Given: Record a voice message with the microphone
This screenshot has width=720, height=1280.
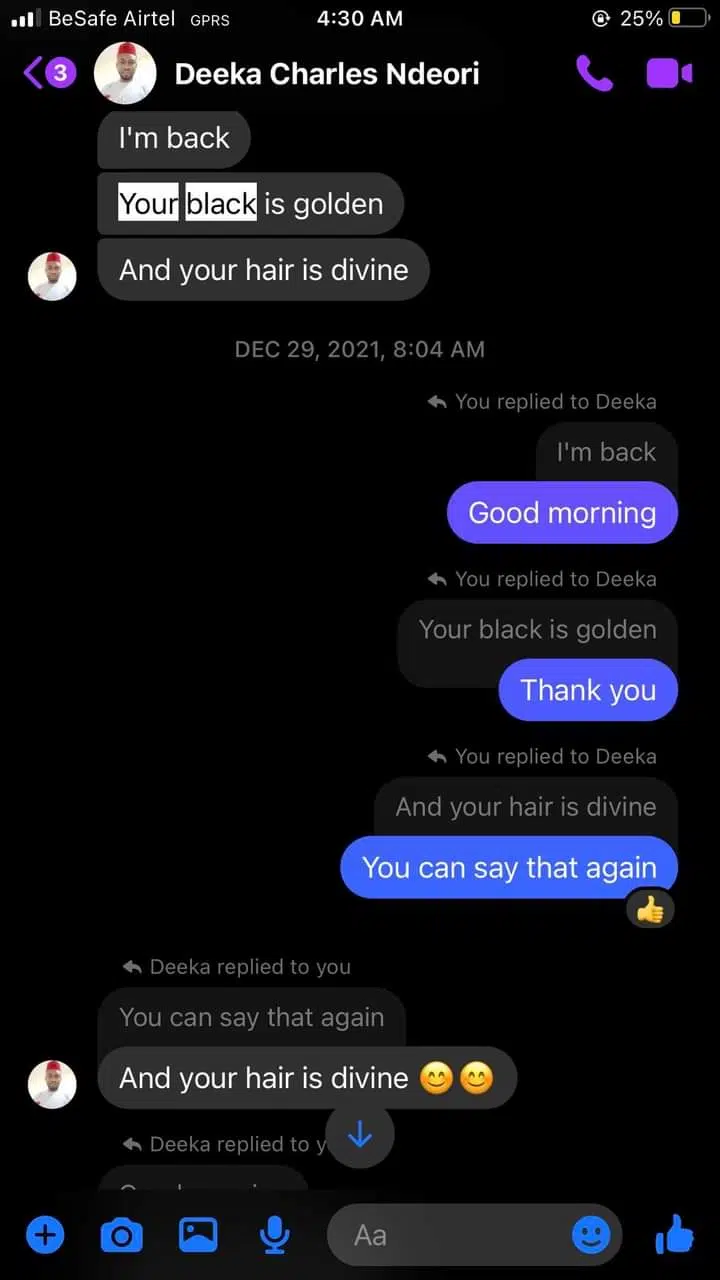Looking at the screenshot, I should point(273,1236).
